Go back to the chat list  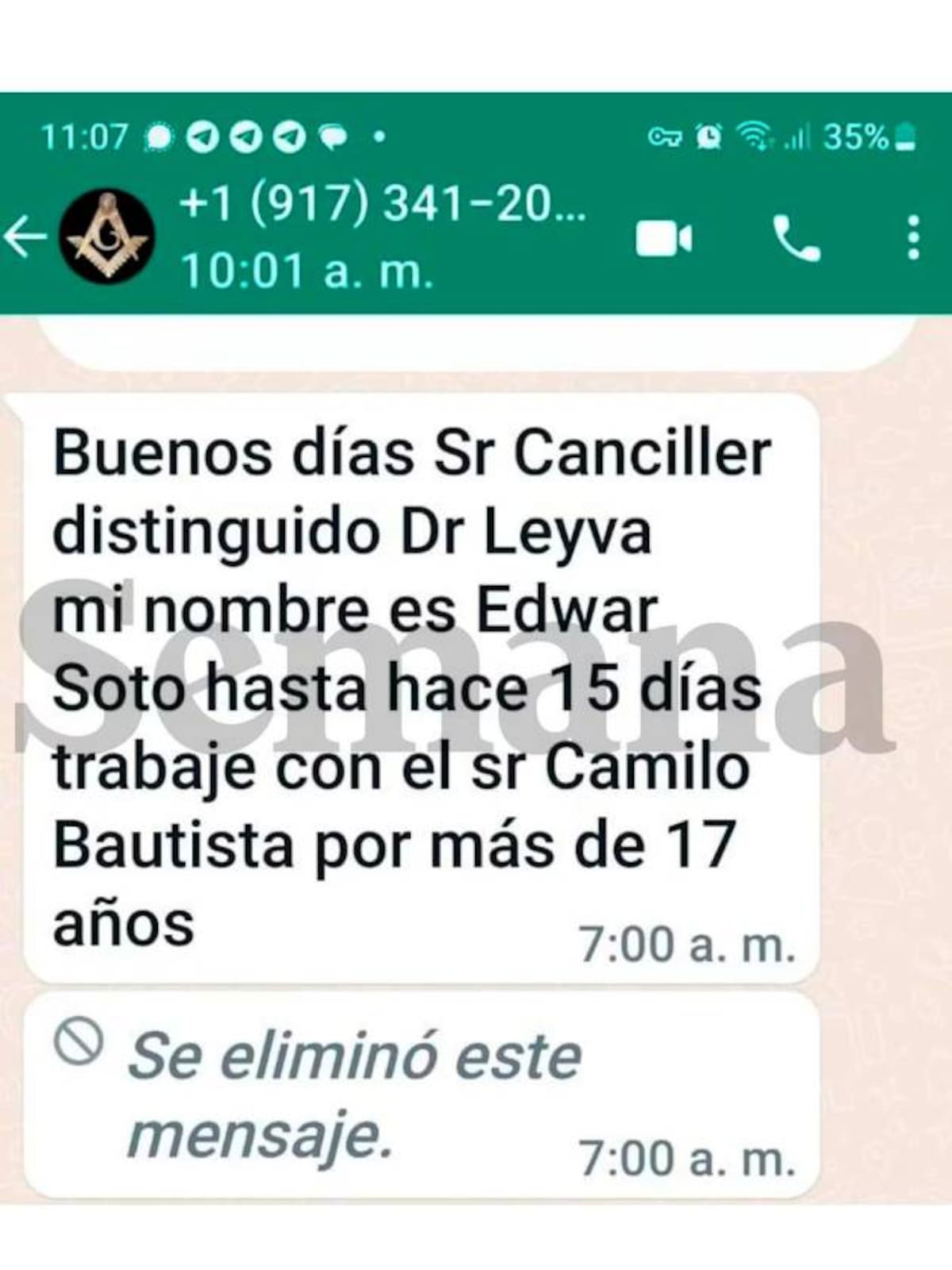click(x=24, y=237)
